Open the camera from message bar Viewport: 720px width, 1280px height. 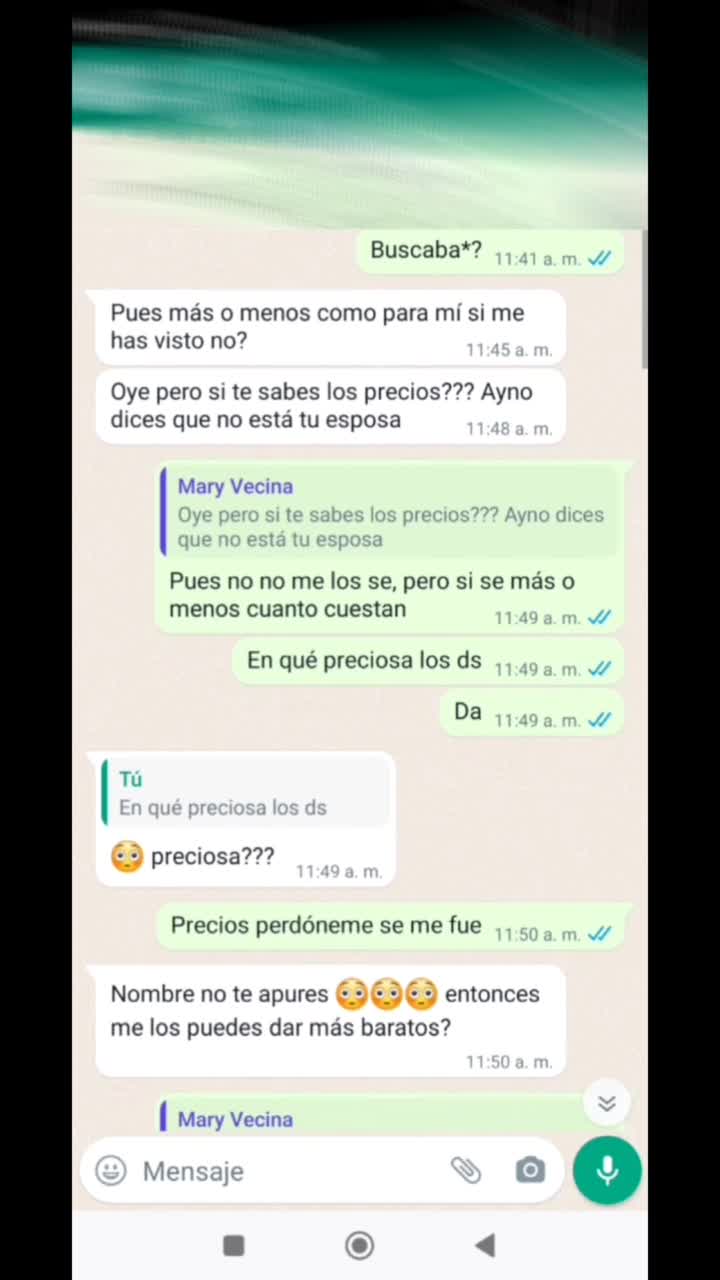[530, 1170]
